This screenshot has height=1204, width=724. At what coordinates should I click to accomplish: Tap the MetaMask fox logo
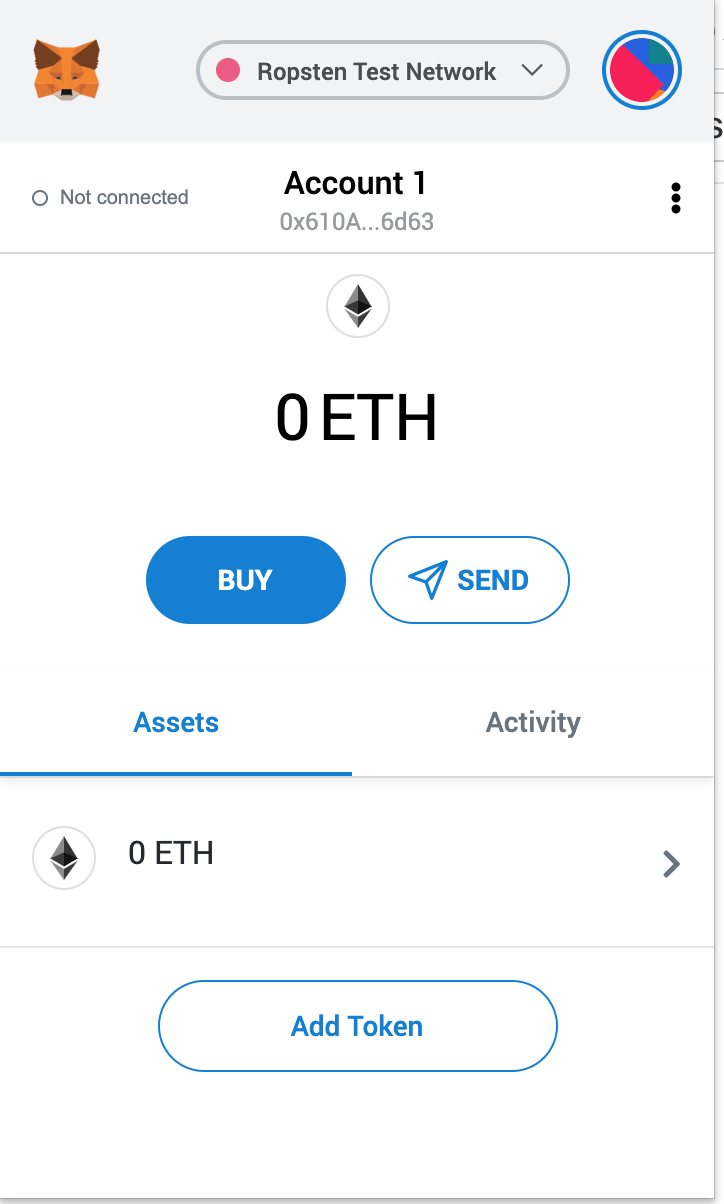pyautogui.click(x=67, y=70)
